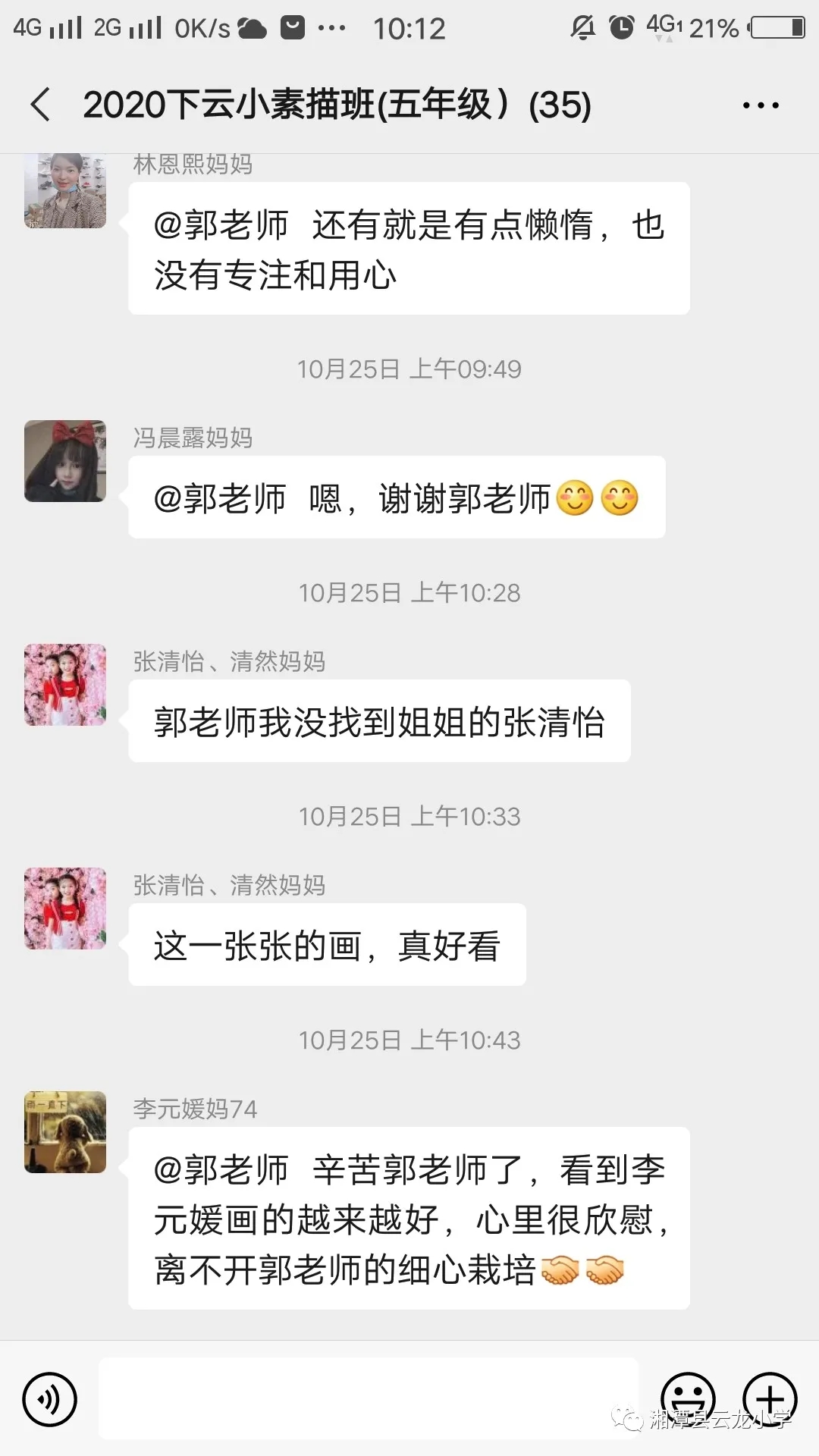819x1456 pixels.
Task: Switch to voice message input
Action: pyautogui.click(x=50, y=1399)
